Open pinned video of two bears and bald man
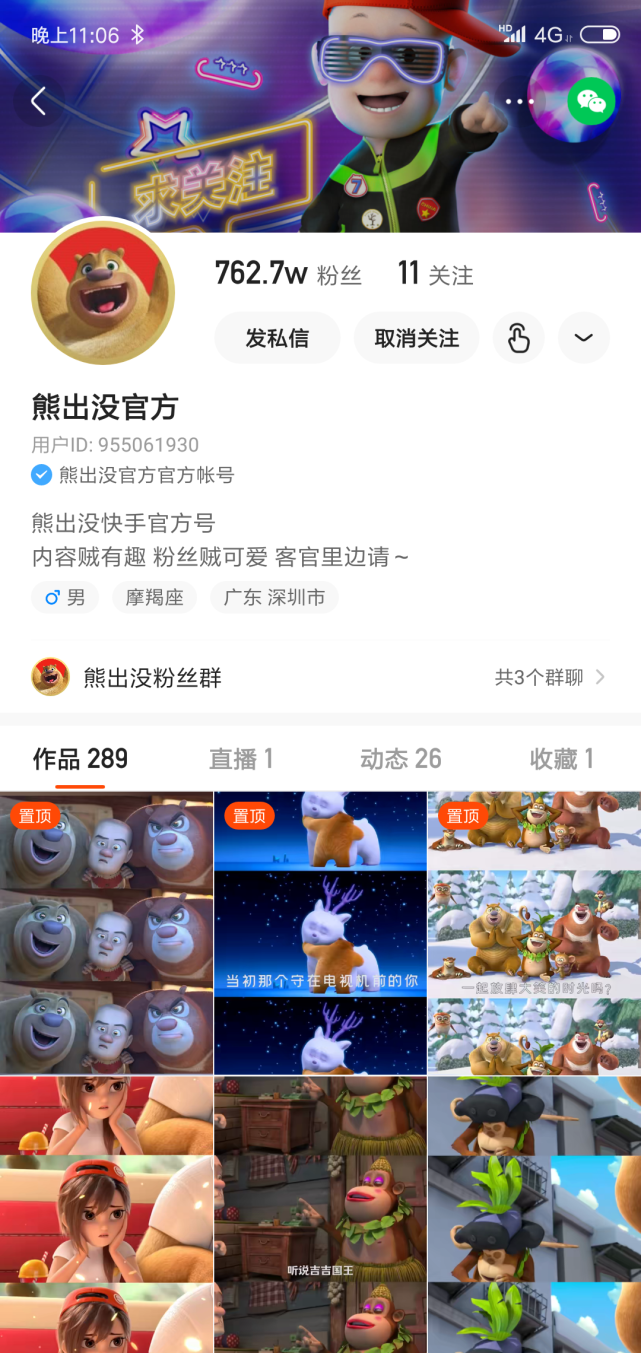Screen dimensions: 641x1353 click(106, 933)
